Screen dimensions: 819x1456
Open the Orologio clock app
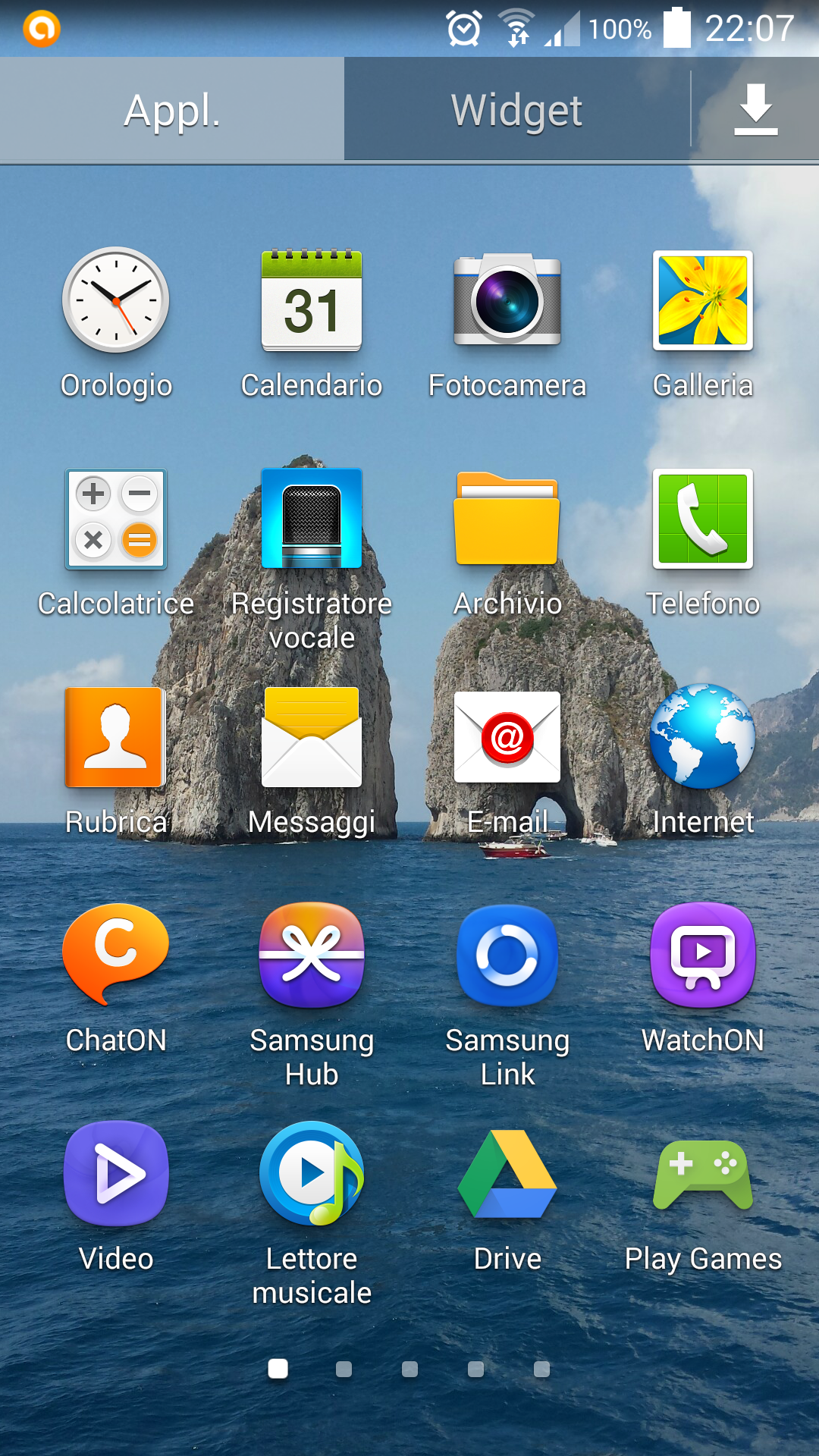[x=116, y=301]
